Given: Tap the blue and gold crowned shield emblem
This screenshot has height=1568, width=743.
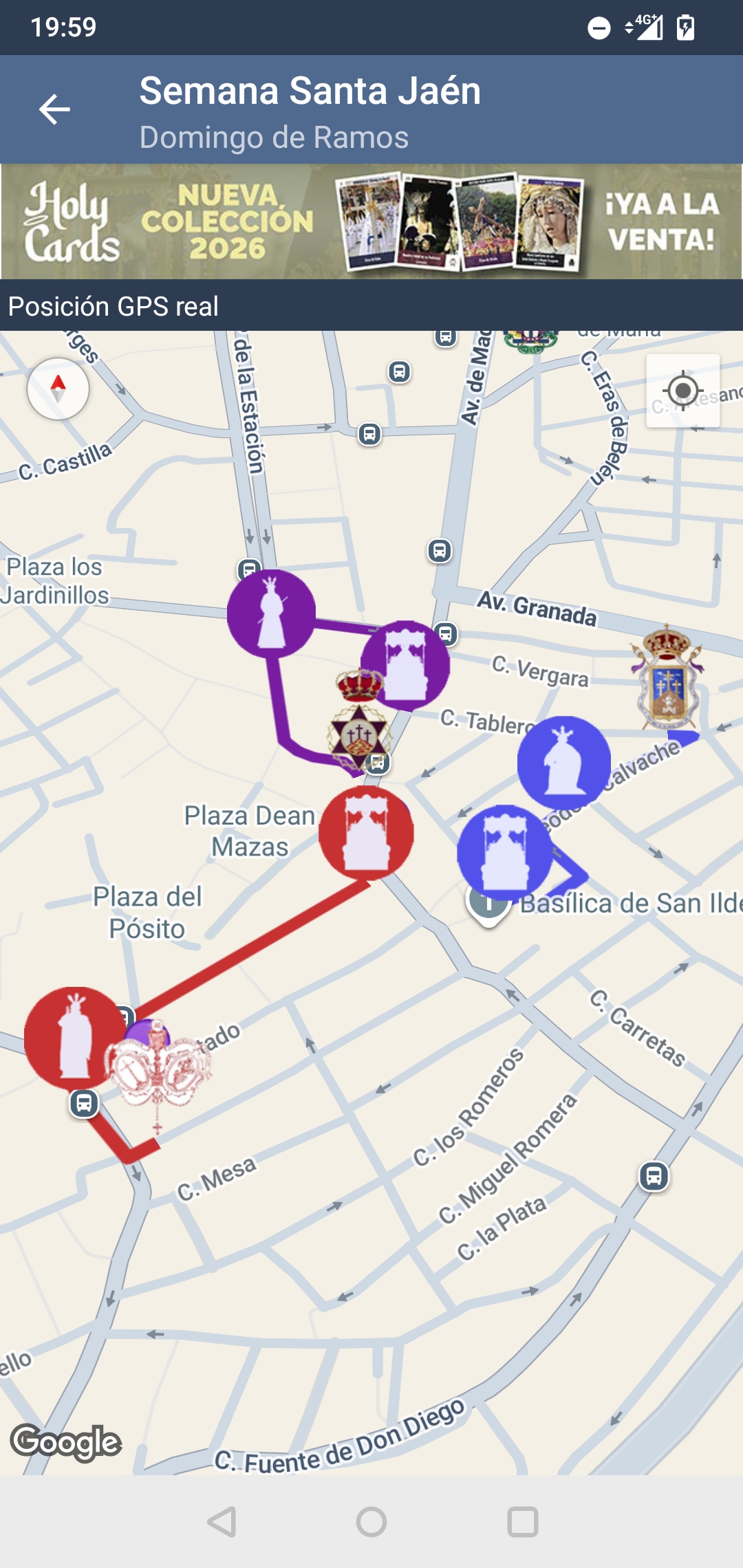Looking at the screenshot, I should coord(667,677).
